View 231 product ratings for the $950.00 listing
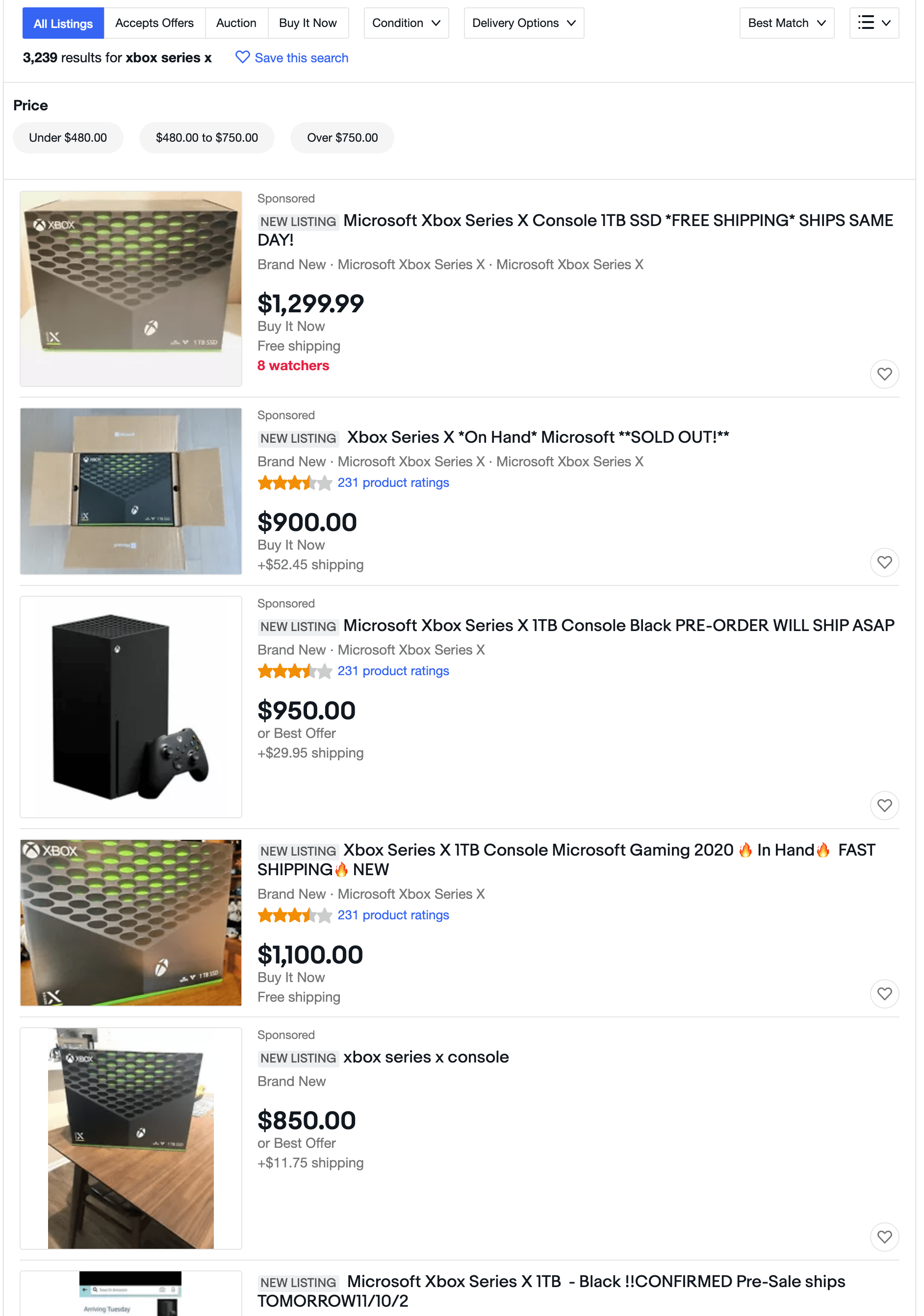The width and height of the screenshot is (924, 1316). (393, 671)
